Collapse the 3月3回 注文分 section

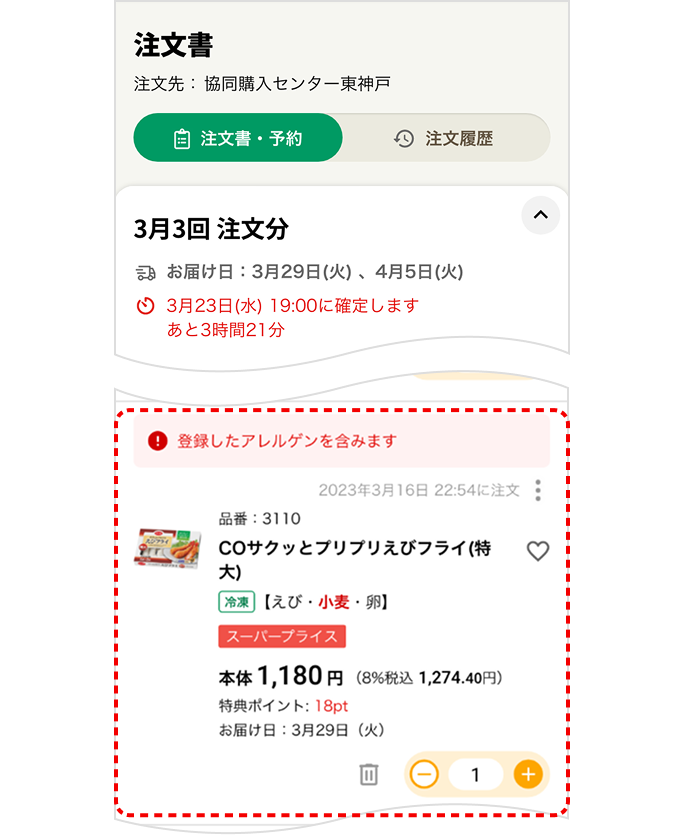coord(540,215)
